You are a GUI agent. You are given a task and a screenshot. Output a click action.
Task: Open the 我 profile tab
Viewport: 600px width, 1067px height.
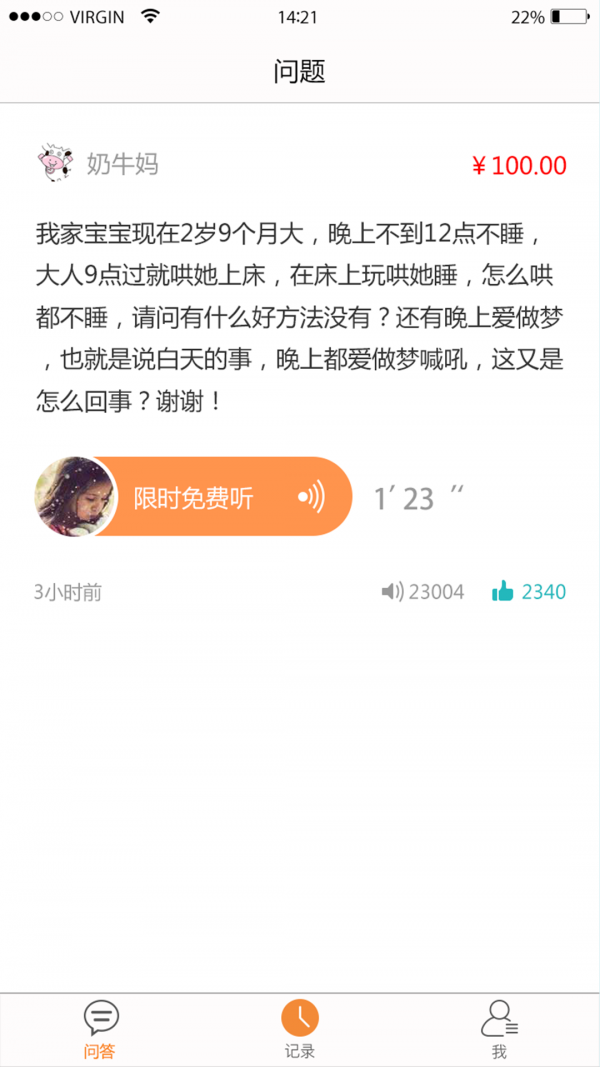click(499, 1029)
